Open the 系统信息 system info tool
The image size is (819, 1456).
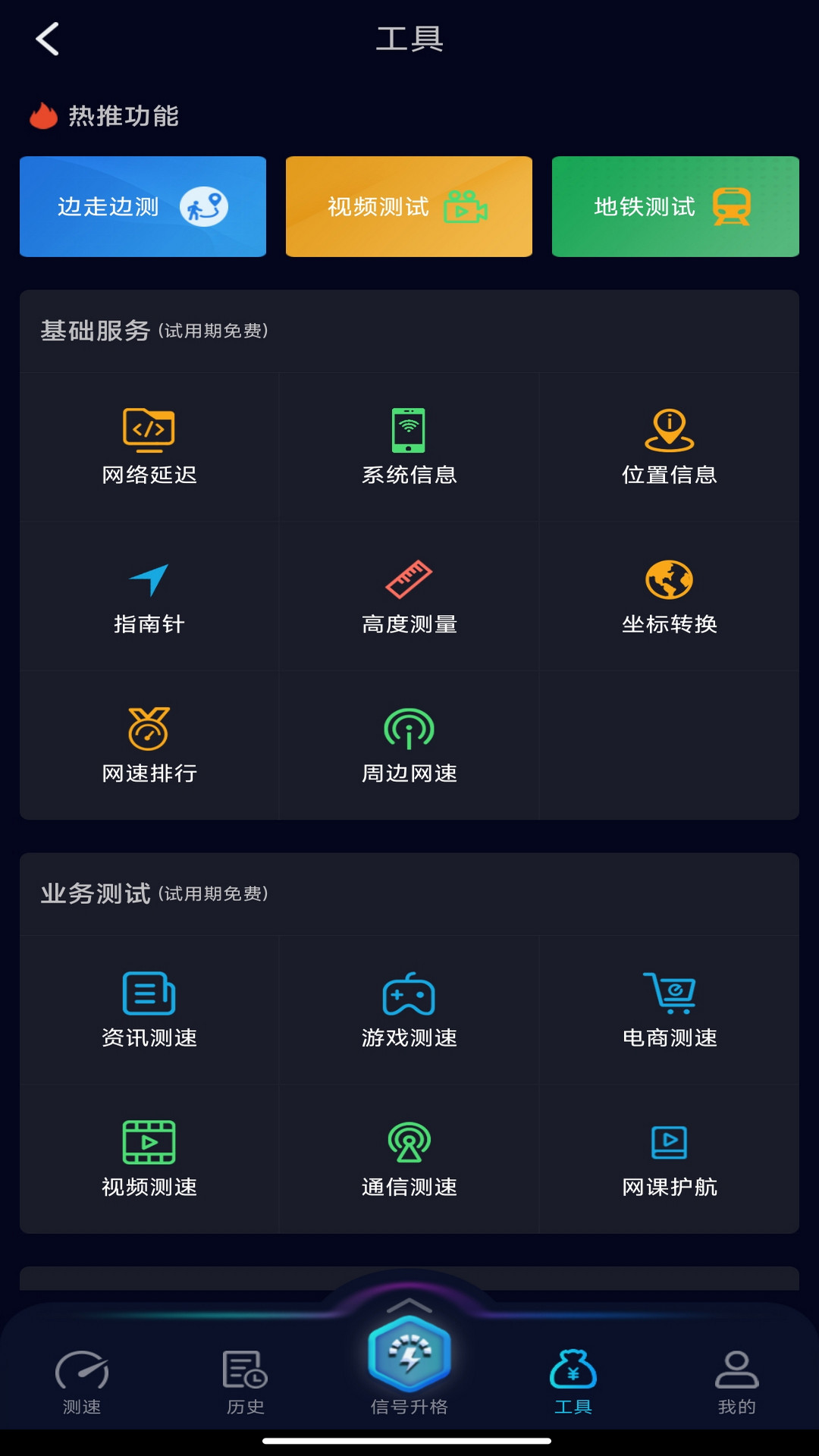[409, 447]
